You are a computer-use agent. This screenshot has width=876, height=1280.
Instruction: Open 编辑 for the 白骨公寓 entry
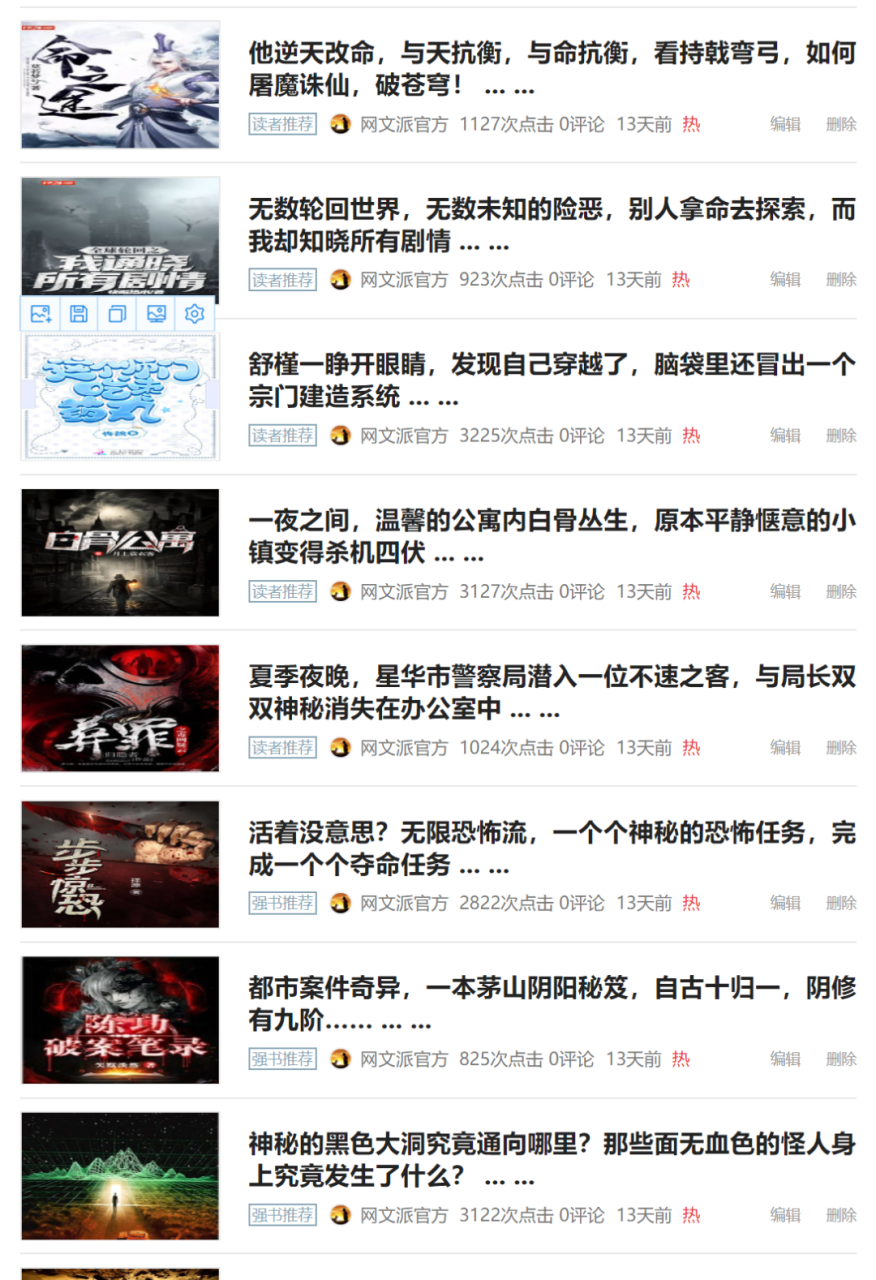786,591
